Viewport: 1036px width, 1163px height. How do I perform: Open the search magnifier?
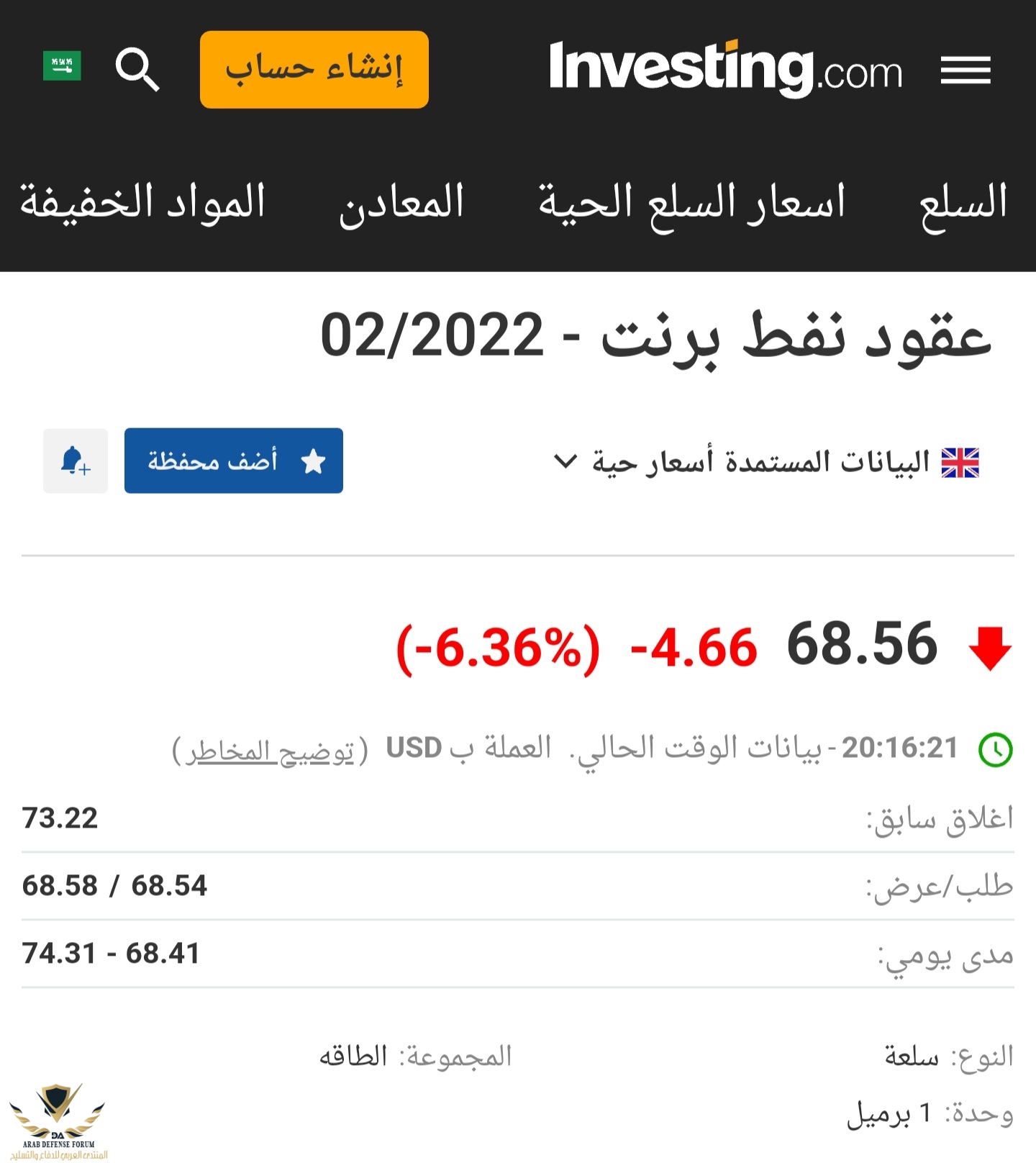137,69
